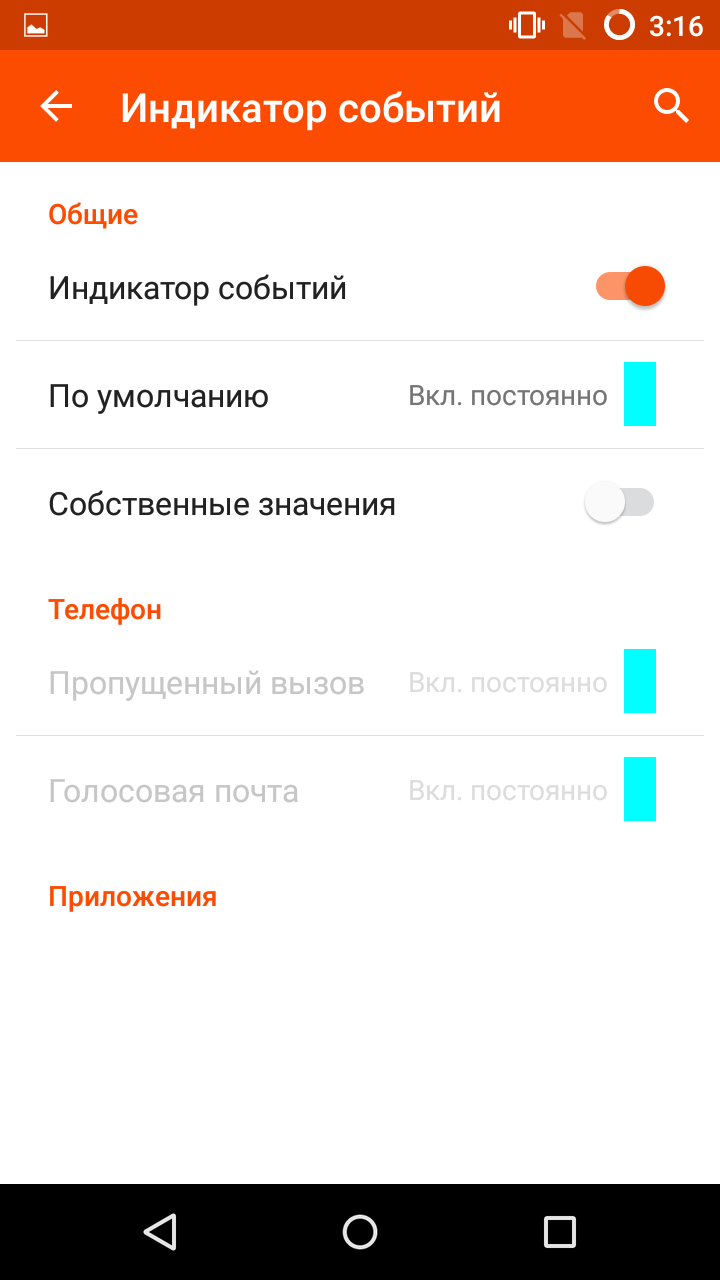Open the По умолчанию setting row
The image size is (720, 1280).
(x=360, y=395)
